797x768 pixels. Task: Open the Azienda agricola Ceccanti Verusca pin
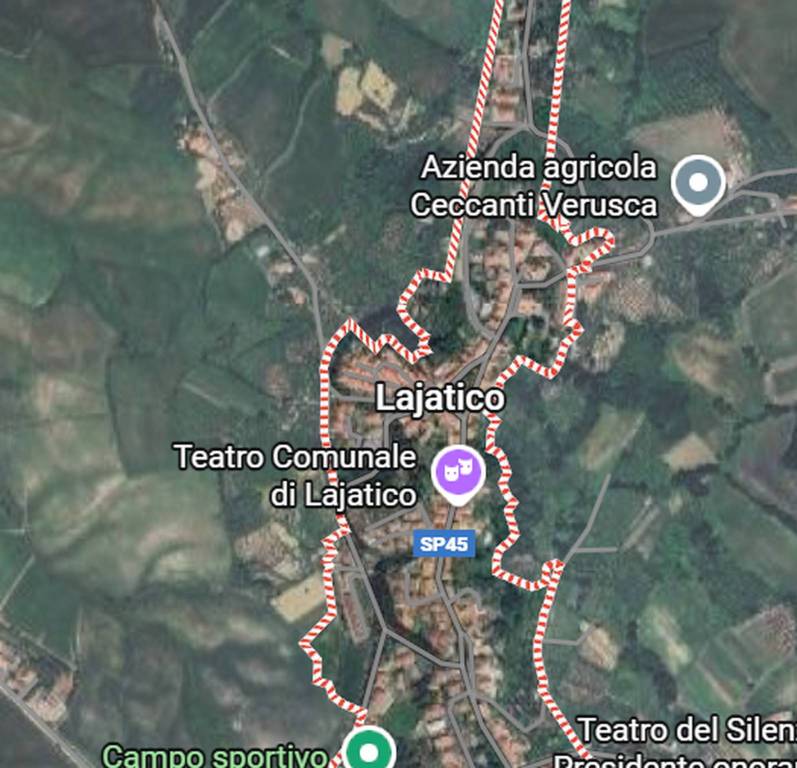698,184
